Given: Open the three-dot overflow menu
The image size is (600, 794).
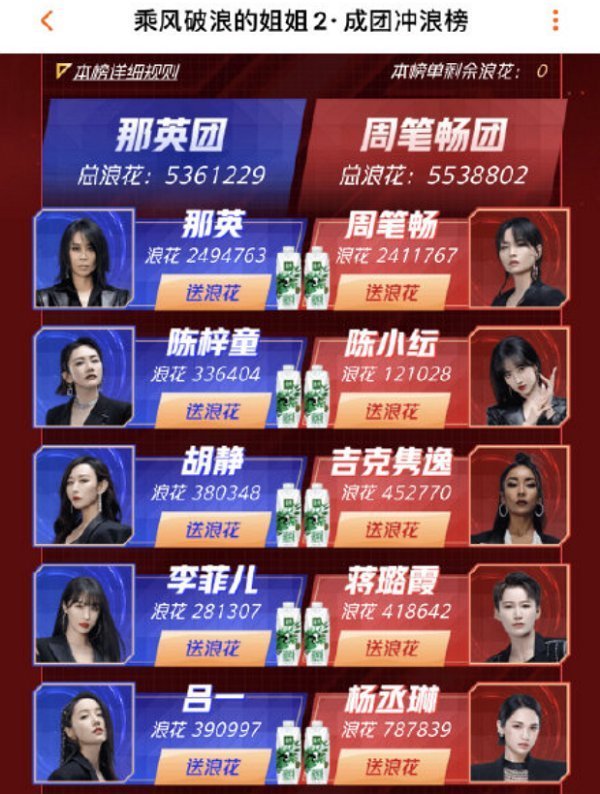Looking at the screenshot, I should coord(556,21).
